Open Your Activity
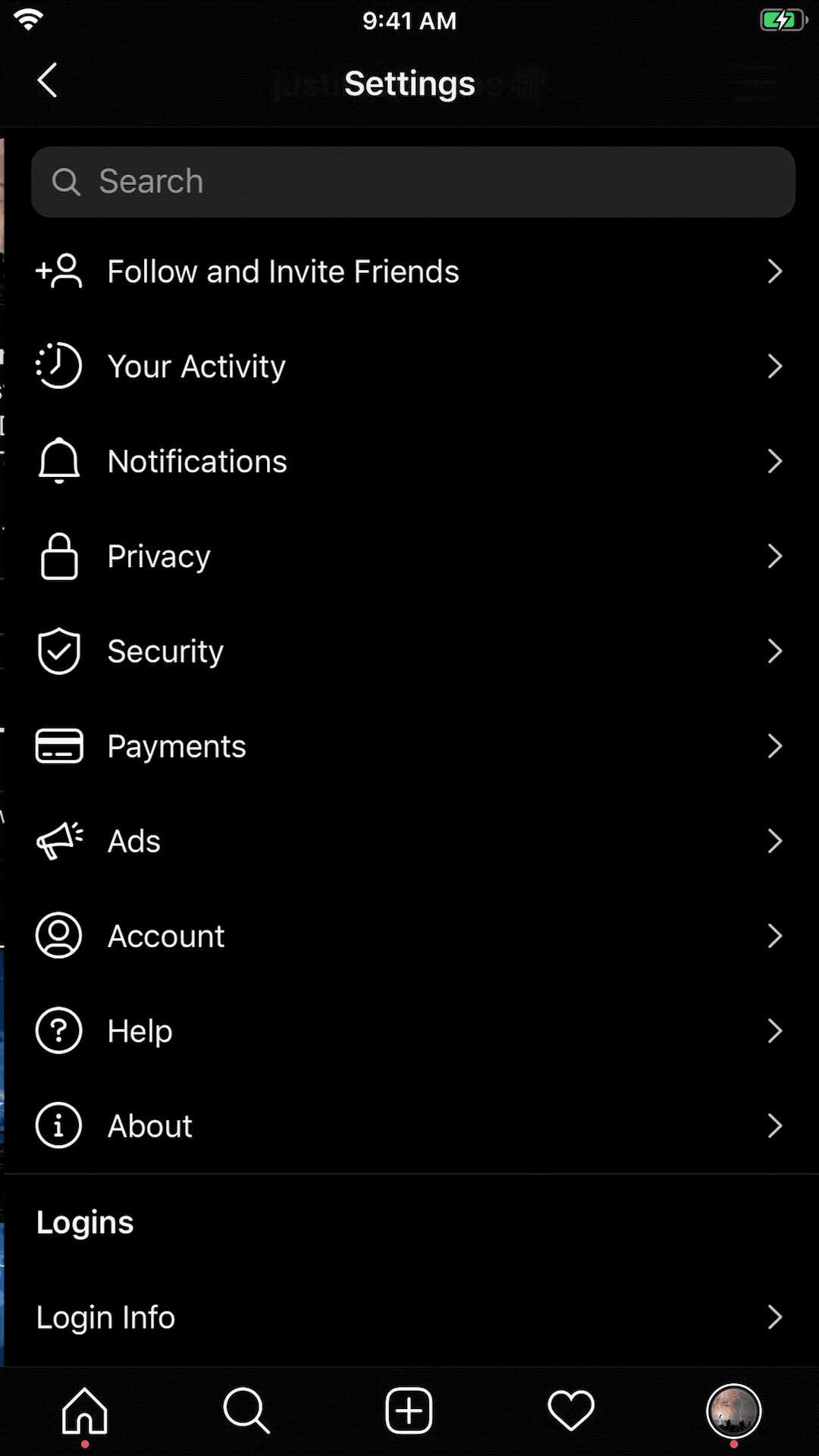 (x=409, y=366)
